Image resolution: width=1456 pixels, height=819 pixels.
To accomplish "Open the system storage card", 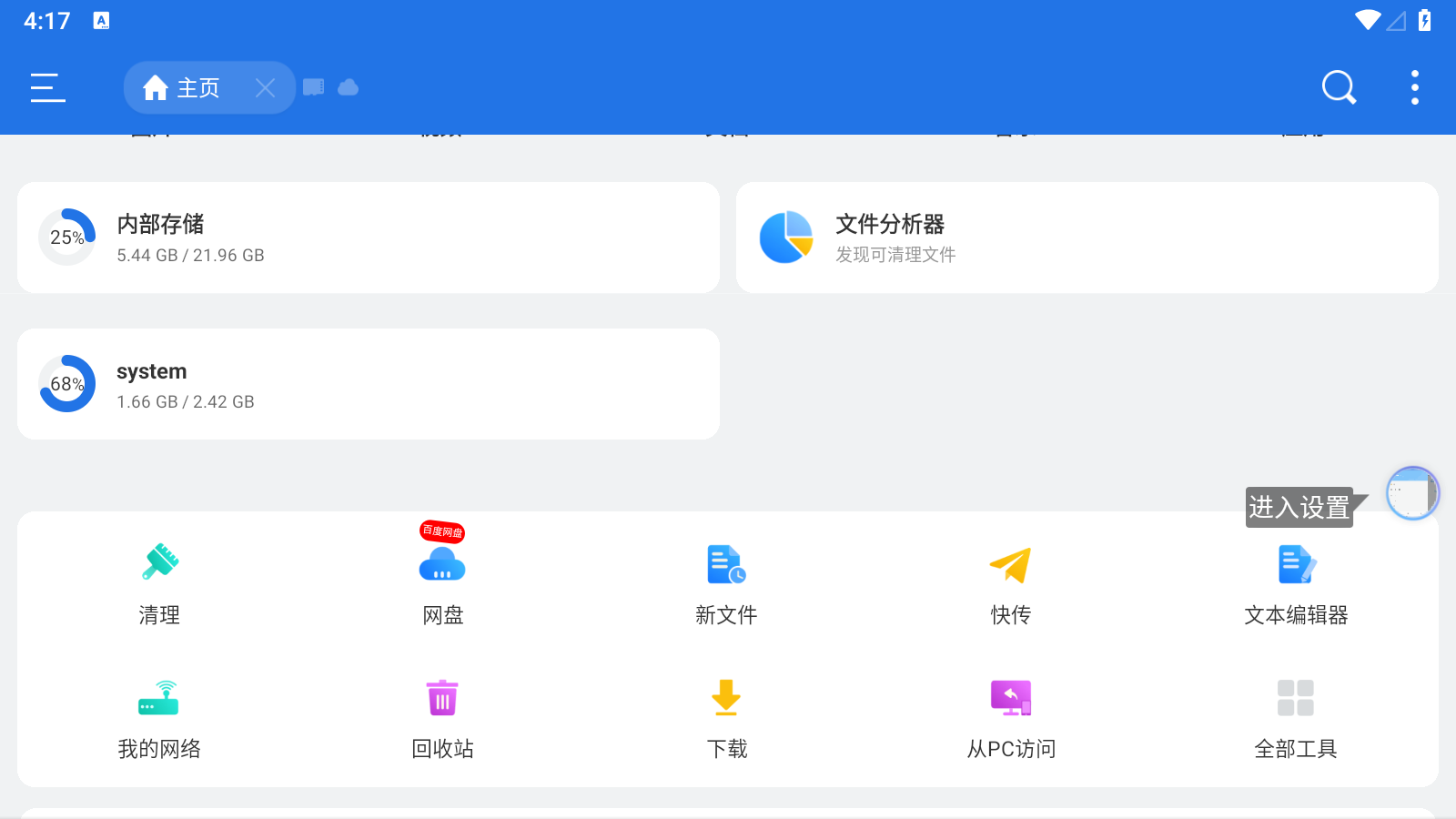I will coord(368,384).
